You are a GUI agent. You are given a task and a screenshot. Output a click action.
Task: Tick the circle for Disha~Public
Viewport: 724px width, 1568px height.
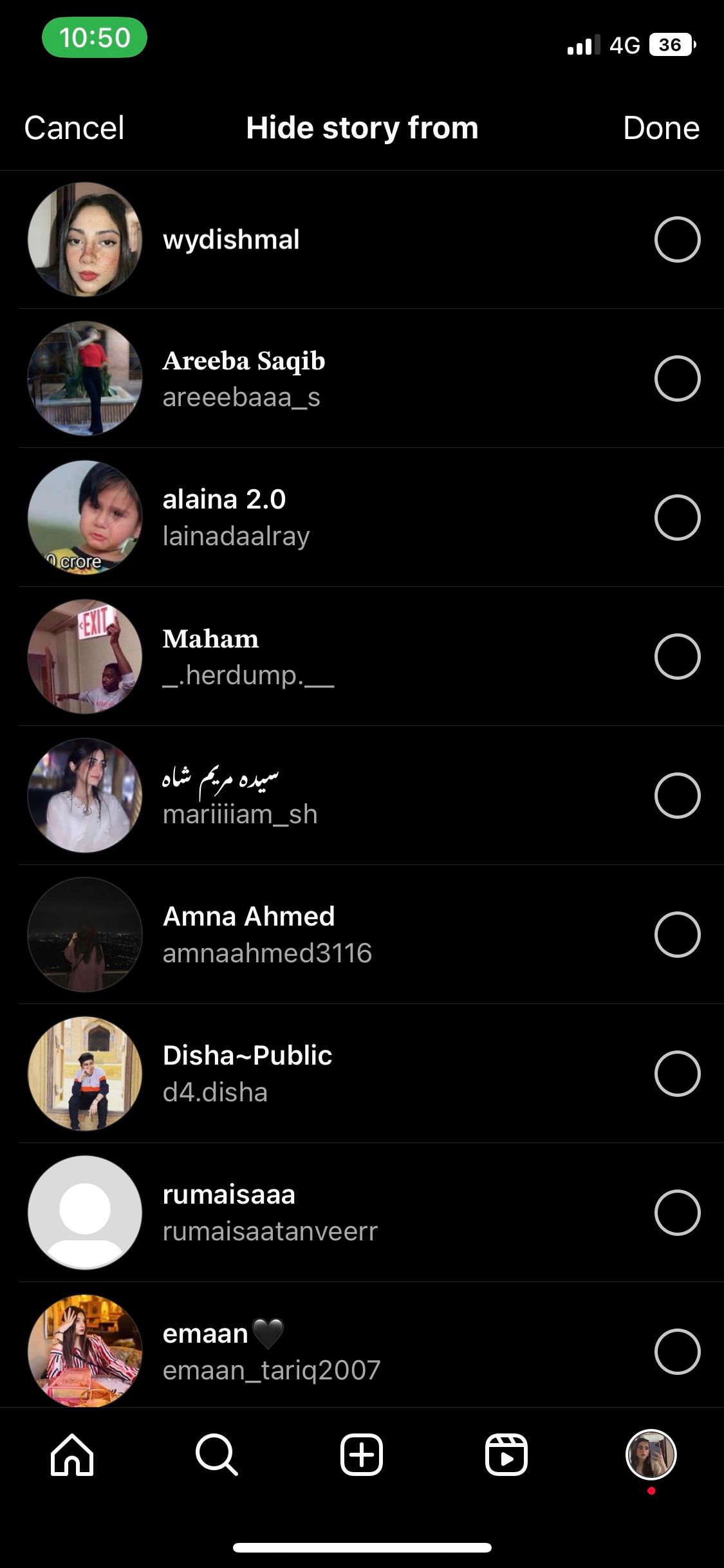pos(677,1074)
